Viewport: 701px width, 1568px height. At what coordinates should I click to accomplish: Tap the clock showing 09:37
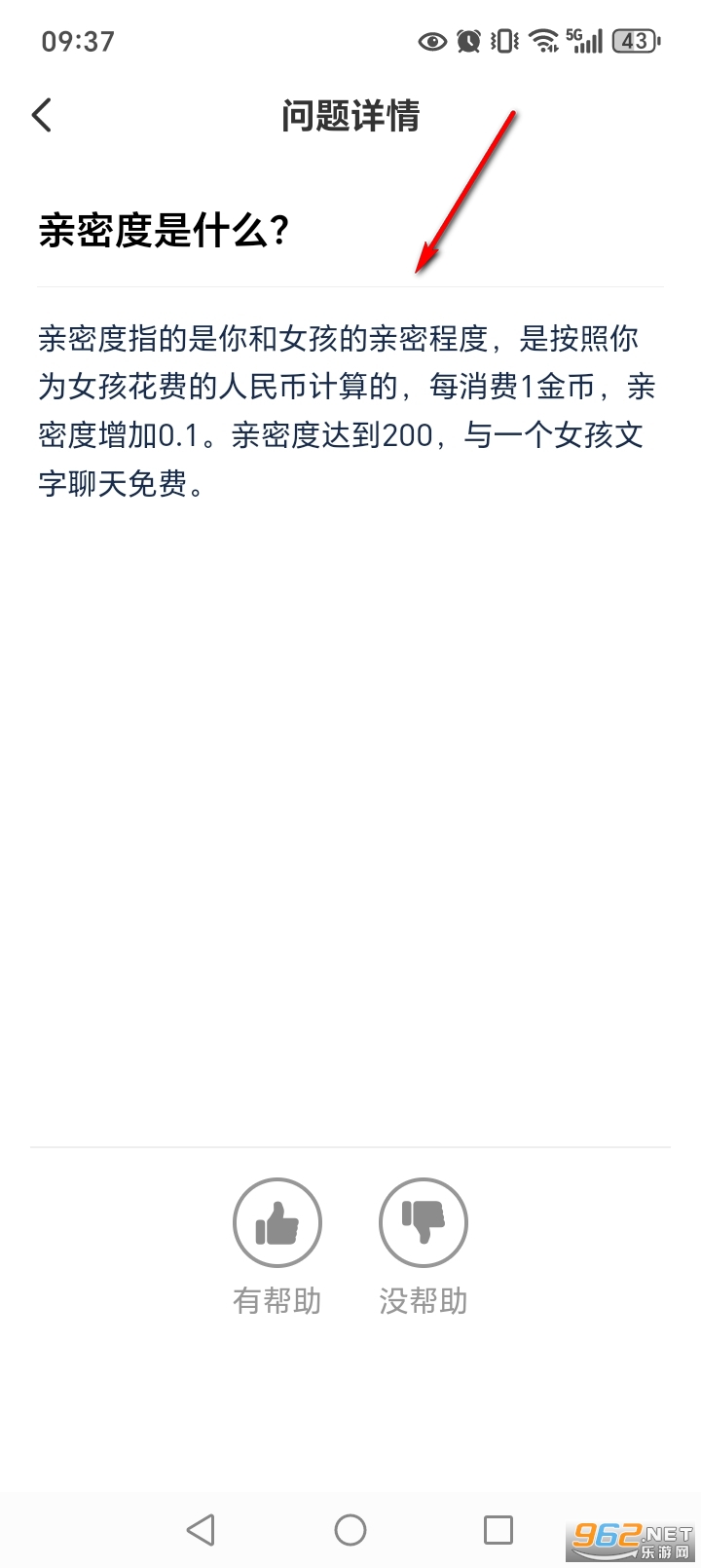point(79,41)
